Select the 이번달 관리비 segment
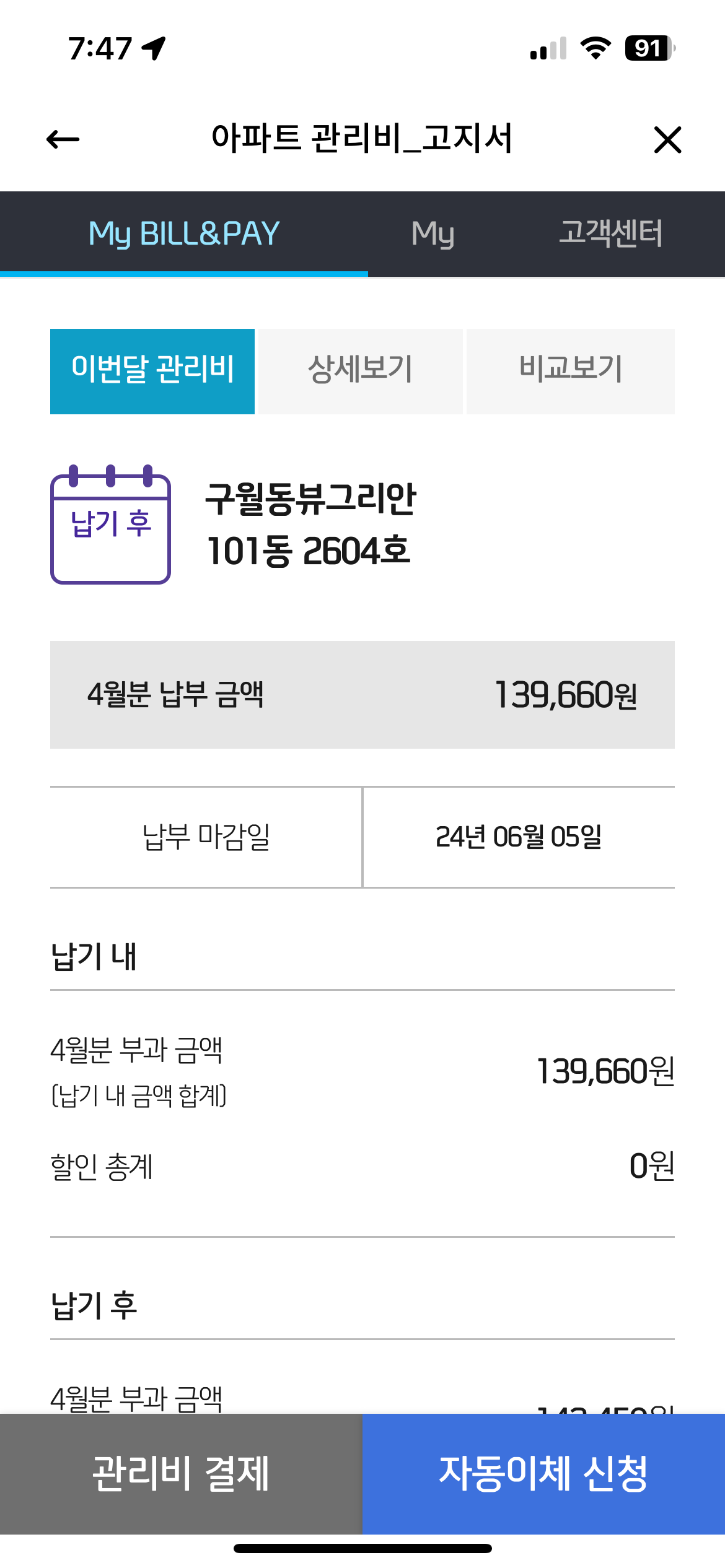The width and height of the screenshot is (725, 1568). [152, 371]
